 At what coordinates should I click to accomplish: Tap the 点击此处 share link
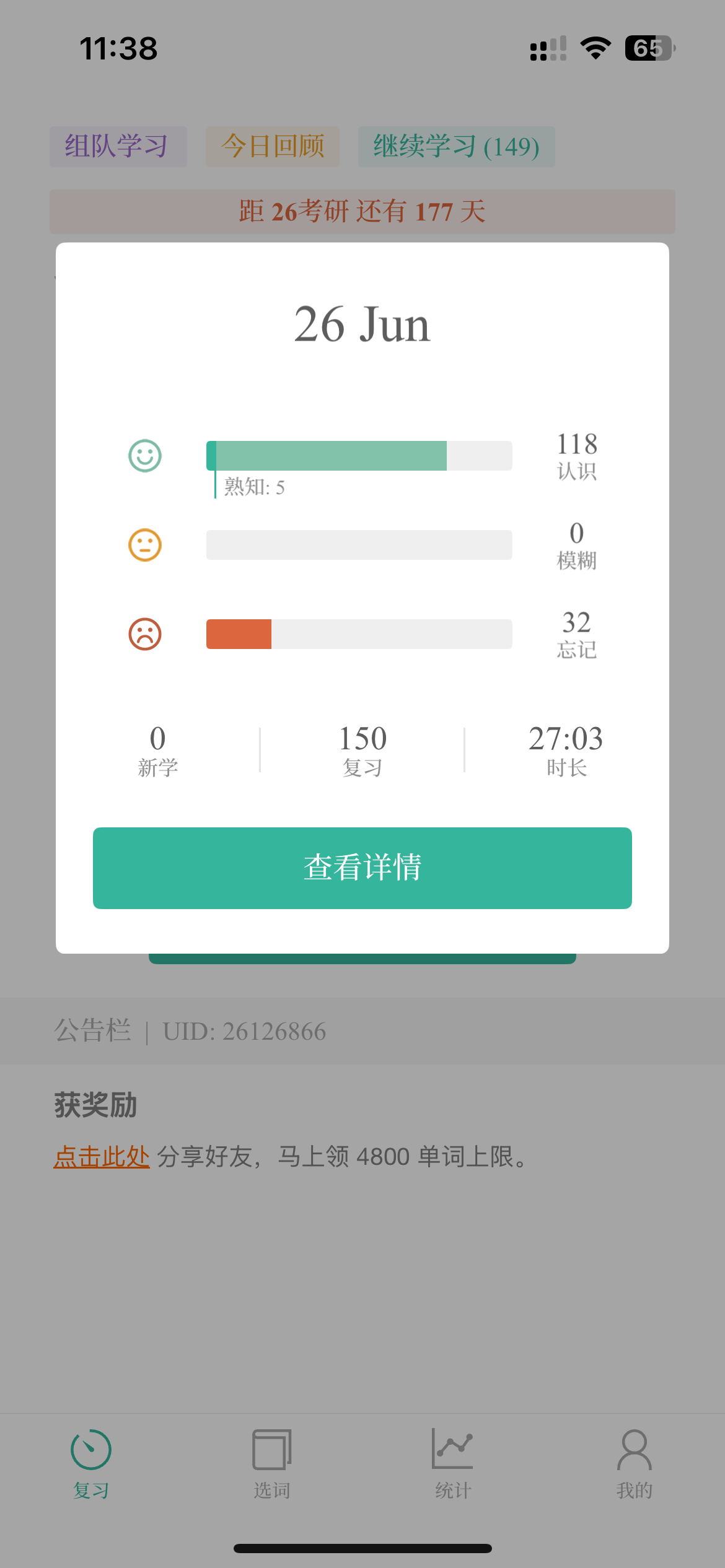click(x=102, y=1156)
